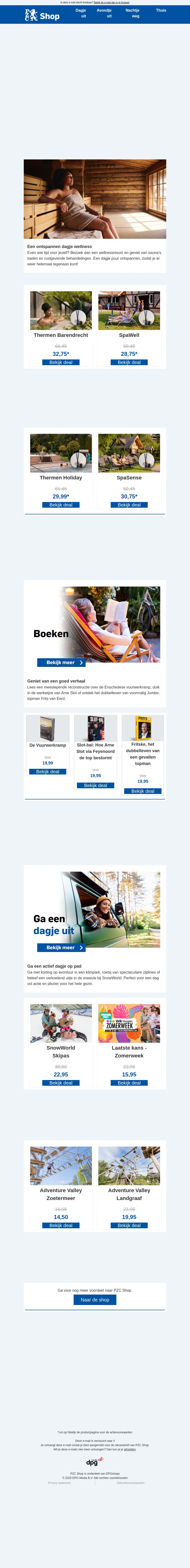
Task: View the Thermen Barendrecht deal
Action: click(61, 362)
